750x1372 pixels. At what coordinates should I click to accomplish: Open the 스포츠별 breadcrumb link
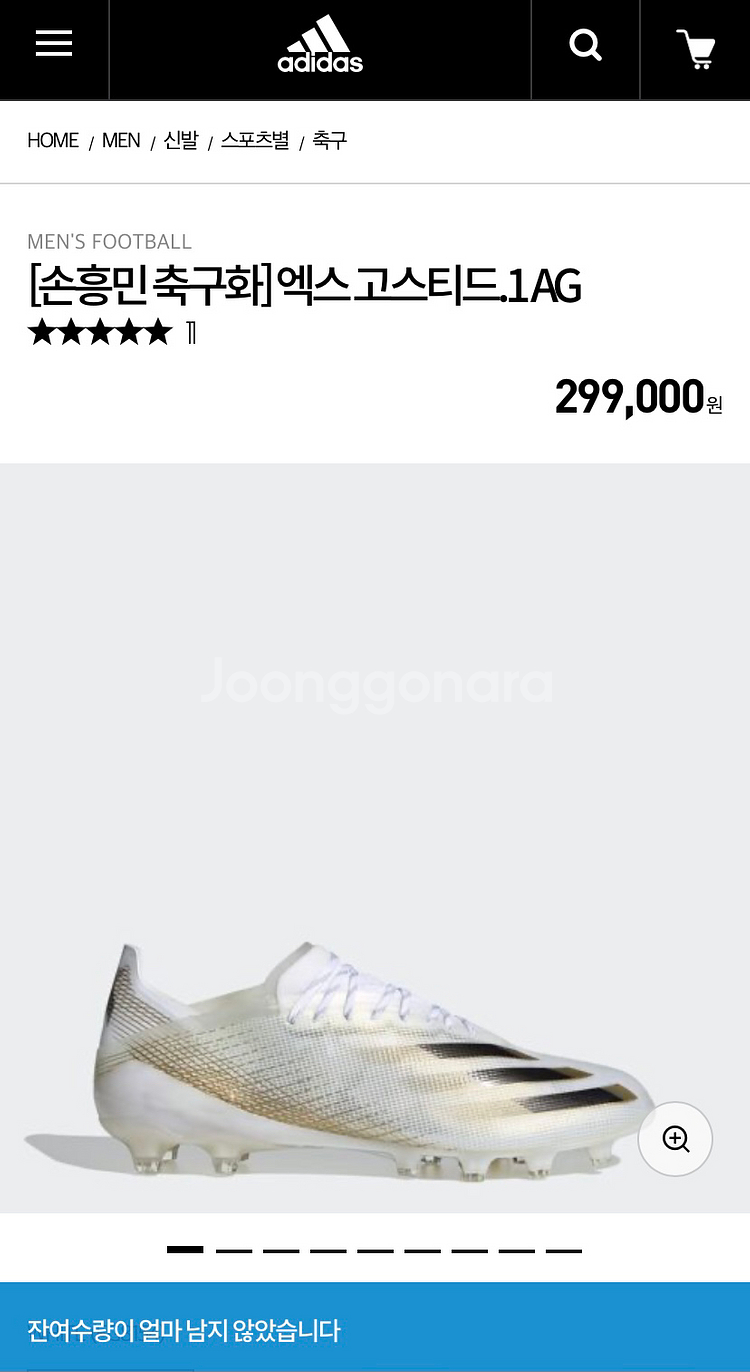[255, 141]
